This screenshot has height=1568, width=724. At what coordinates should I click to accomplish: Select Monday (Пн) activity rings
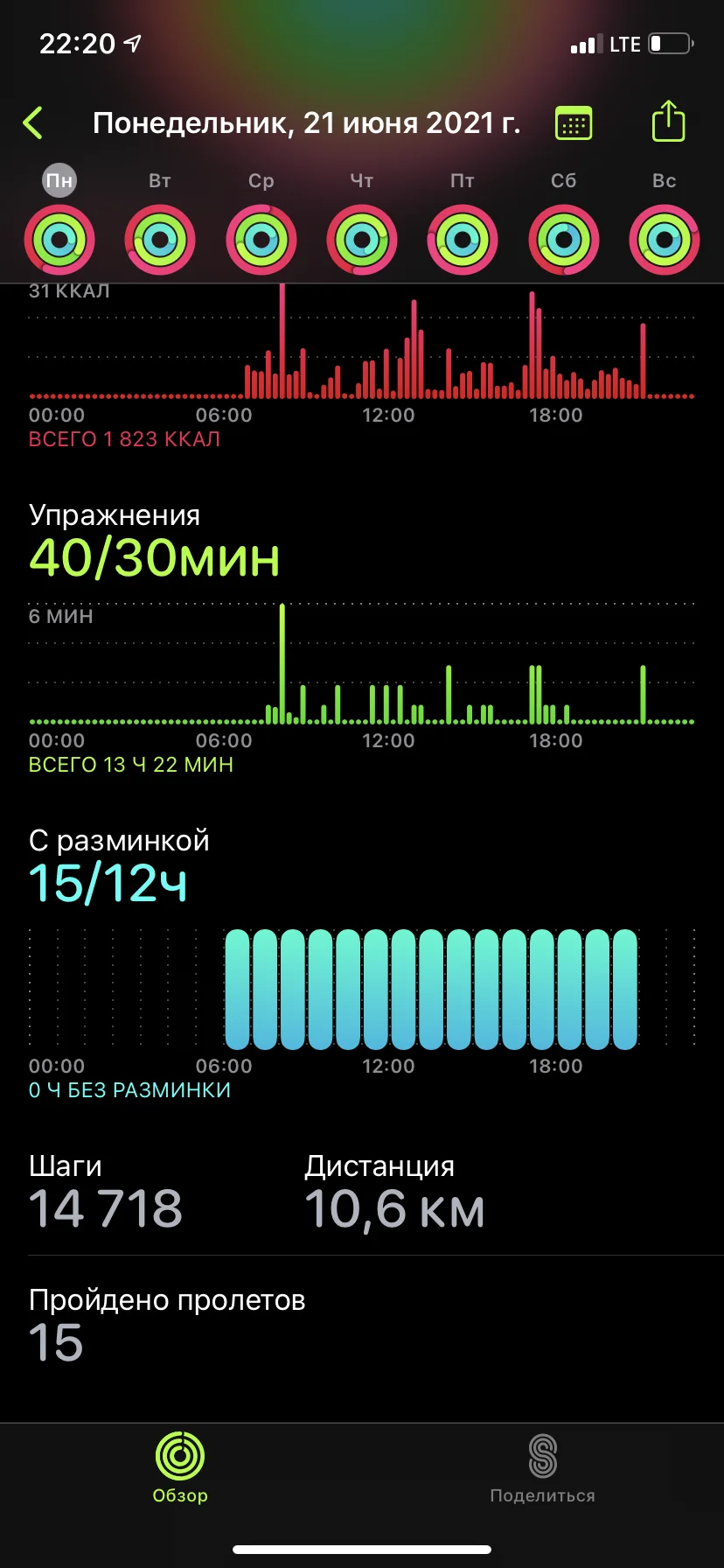tap(59, 240)
